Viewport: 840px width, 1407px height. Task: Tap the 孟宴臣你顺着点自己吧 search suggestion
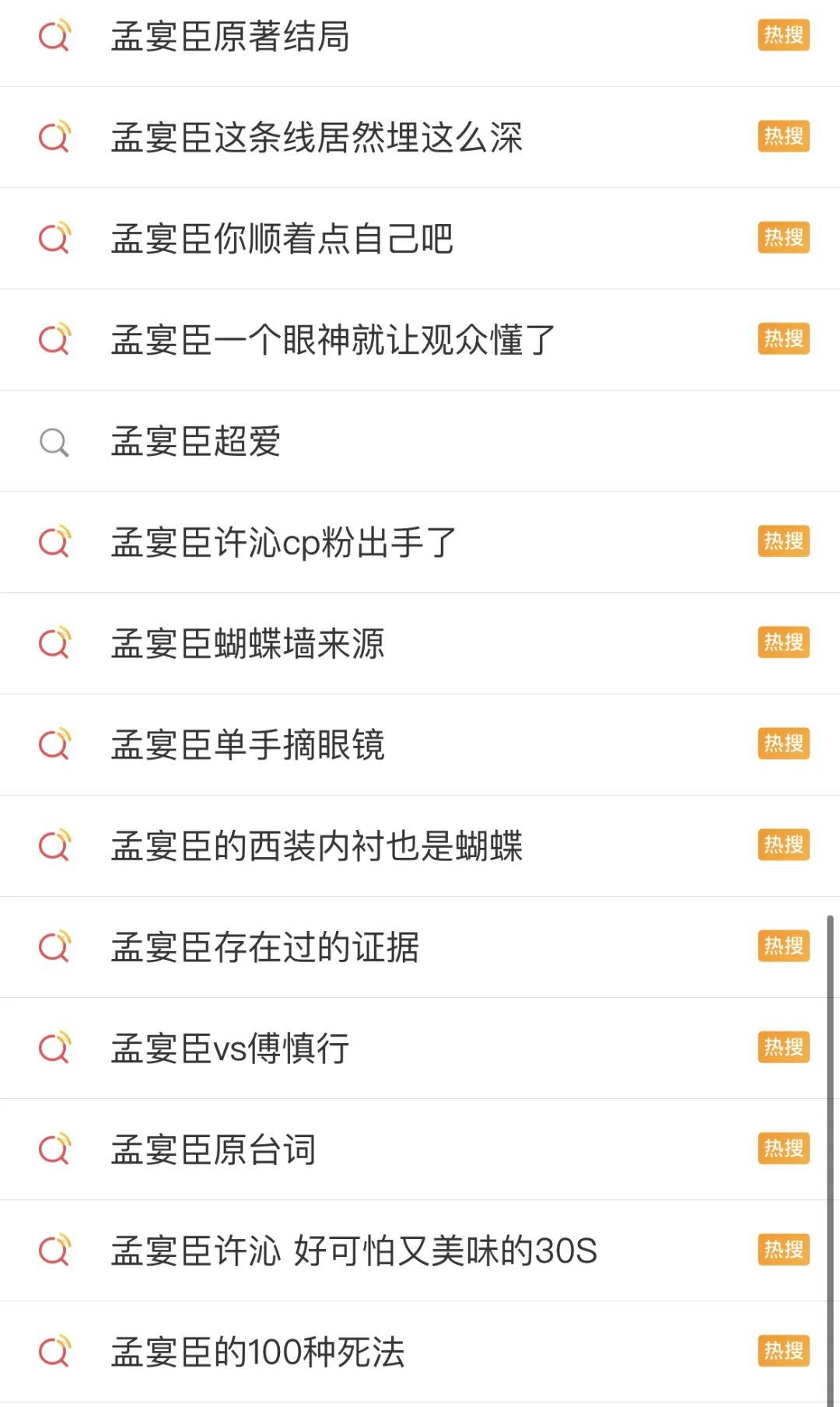pyautogui.click(x=282, y=239)
